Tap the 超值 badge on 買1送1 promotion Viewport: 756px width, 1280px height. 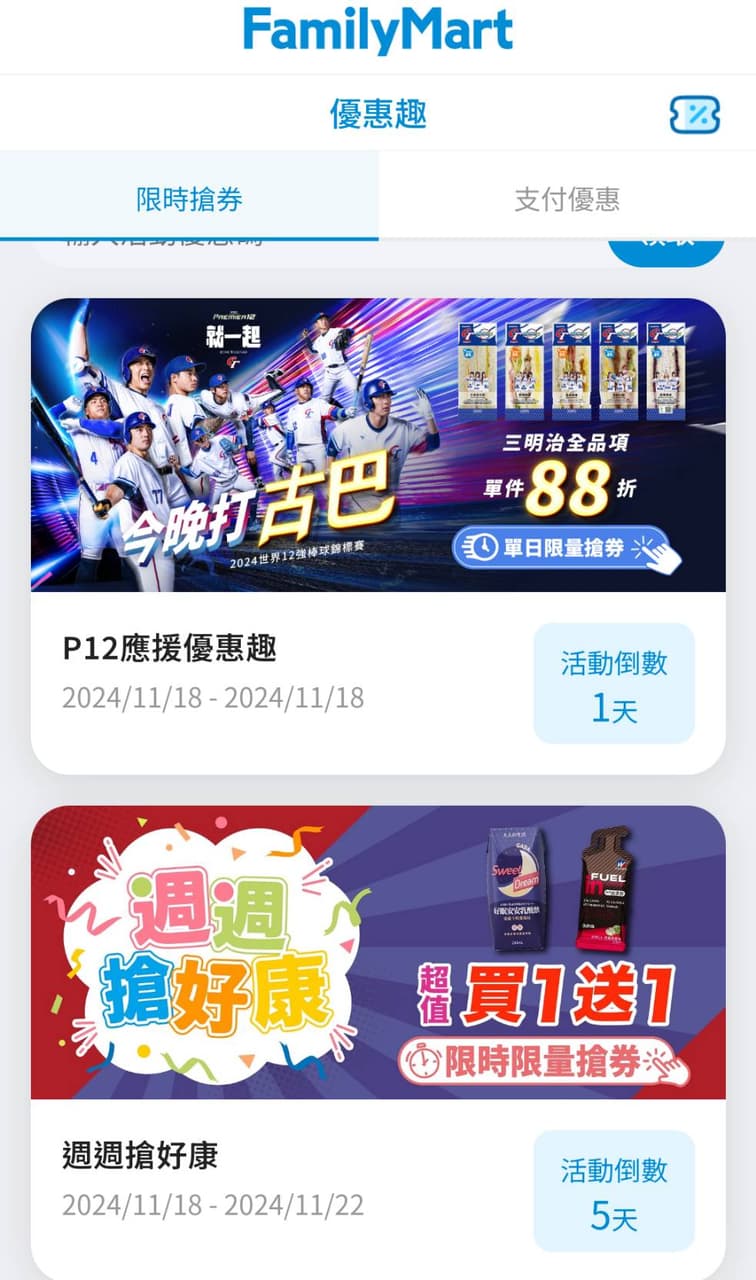tap(436, 990)
